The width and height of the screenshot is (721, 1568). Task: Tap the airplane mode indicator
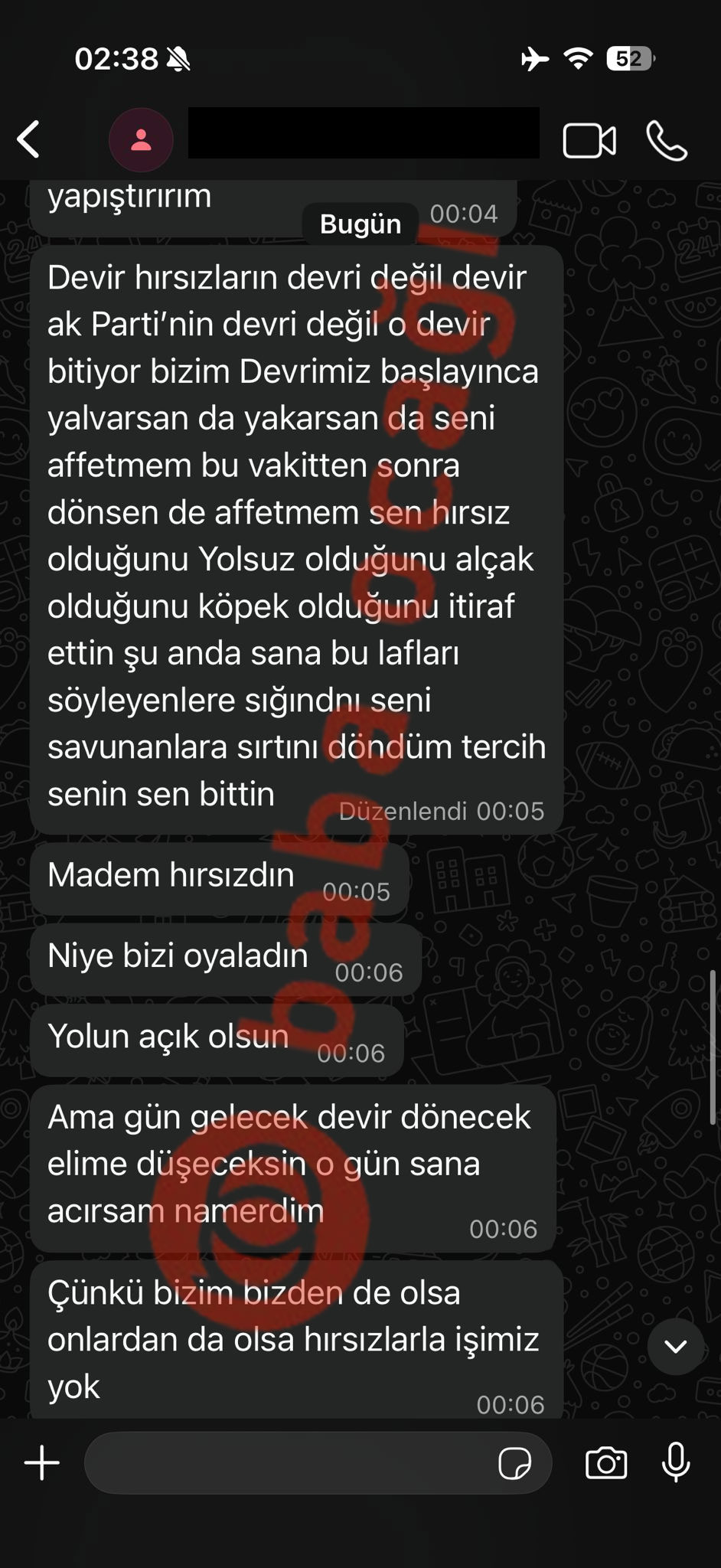pos(536,57)
